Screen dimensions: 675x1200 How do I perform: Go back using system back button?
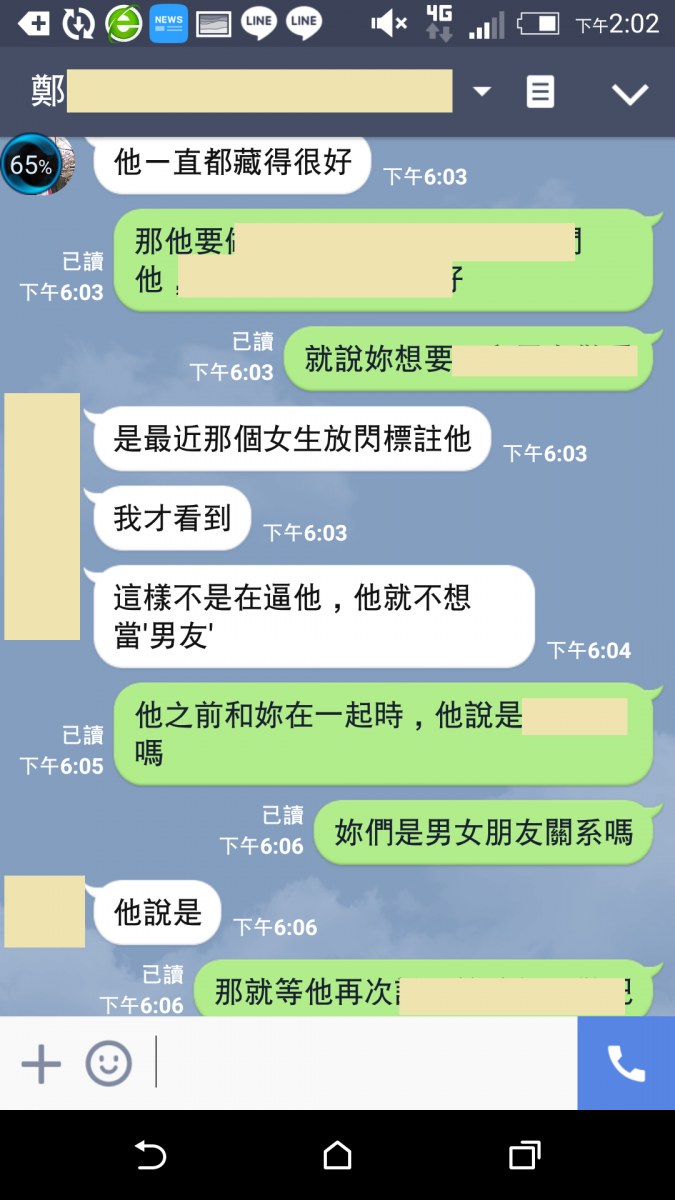pyautogui.click(x=150, y=1156)
